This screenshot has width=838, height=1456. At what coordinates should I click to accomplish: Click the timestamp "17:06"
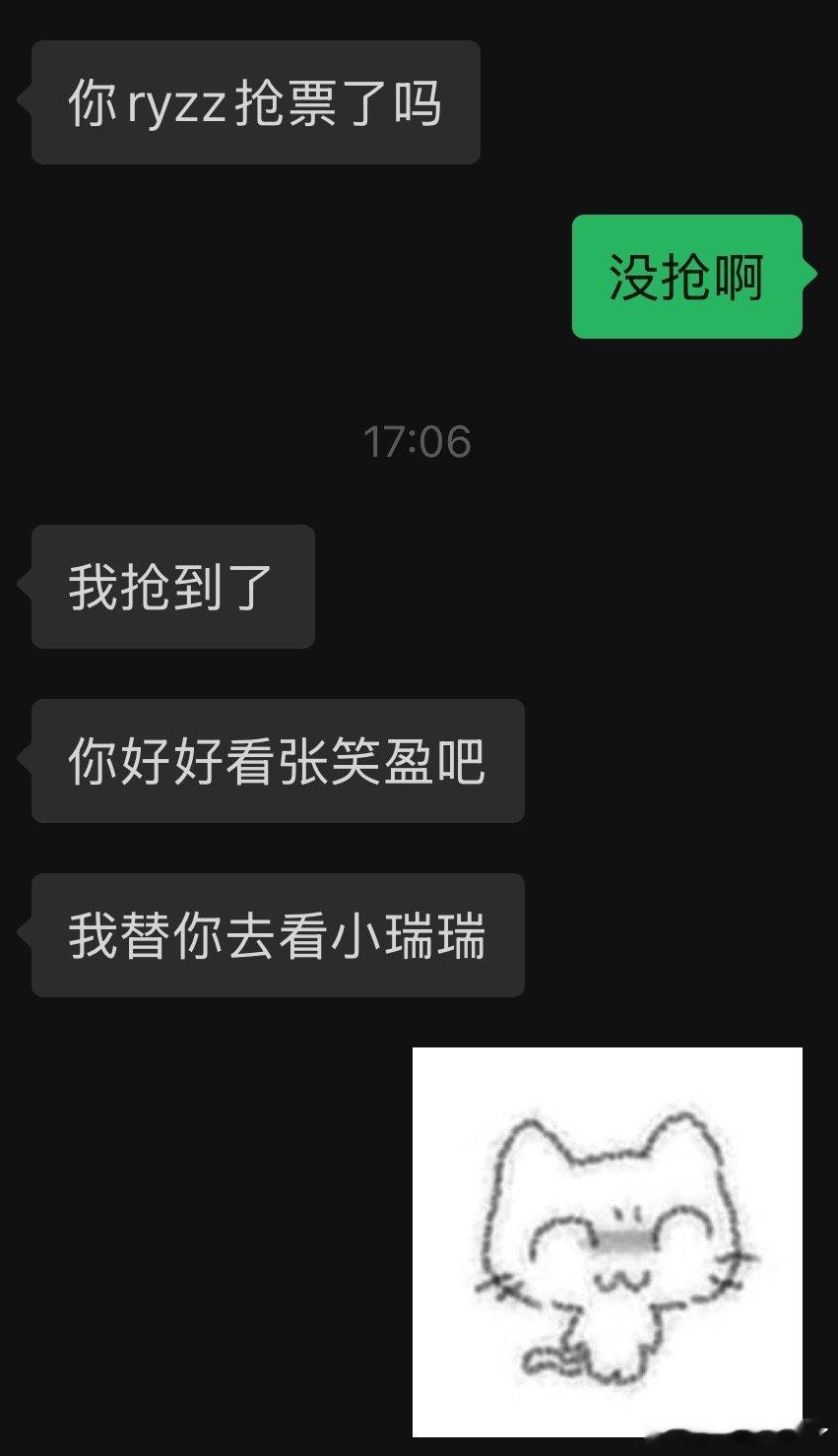418,441
